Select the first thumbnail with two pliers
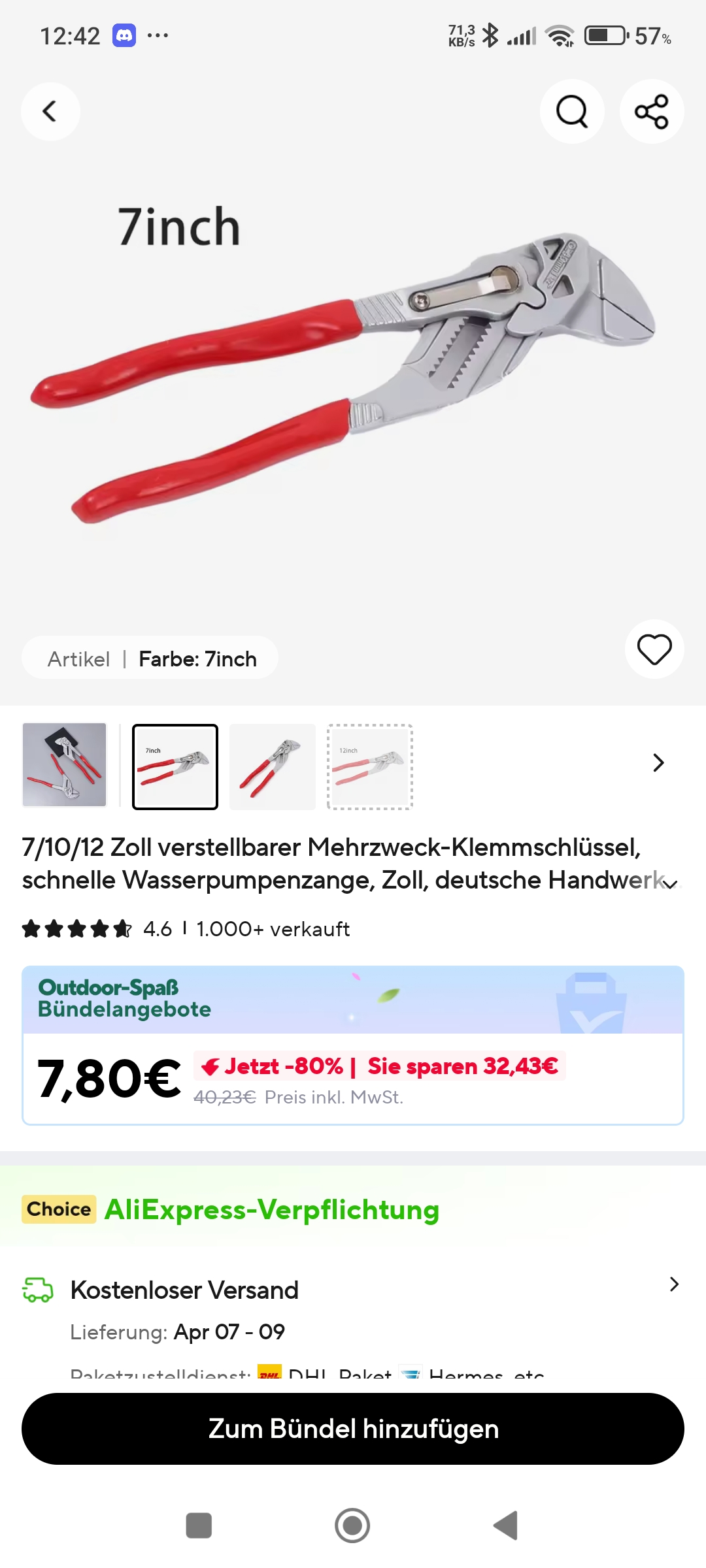706x1568 pixels. (64, 765)
